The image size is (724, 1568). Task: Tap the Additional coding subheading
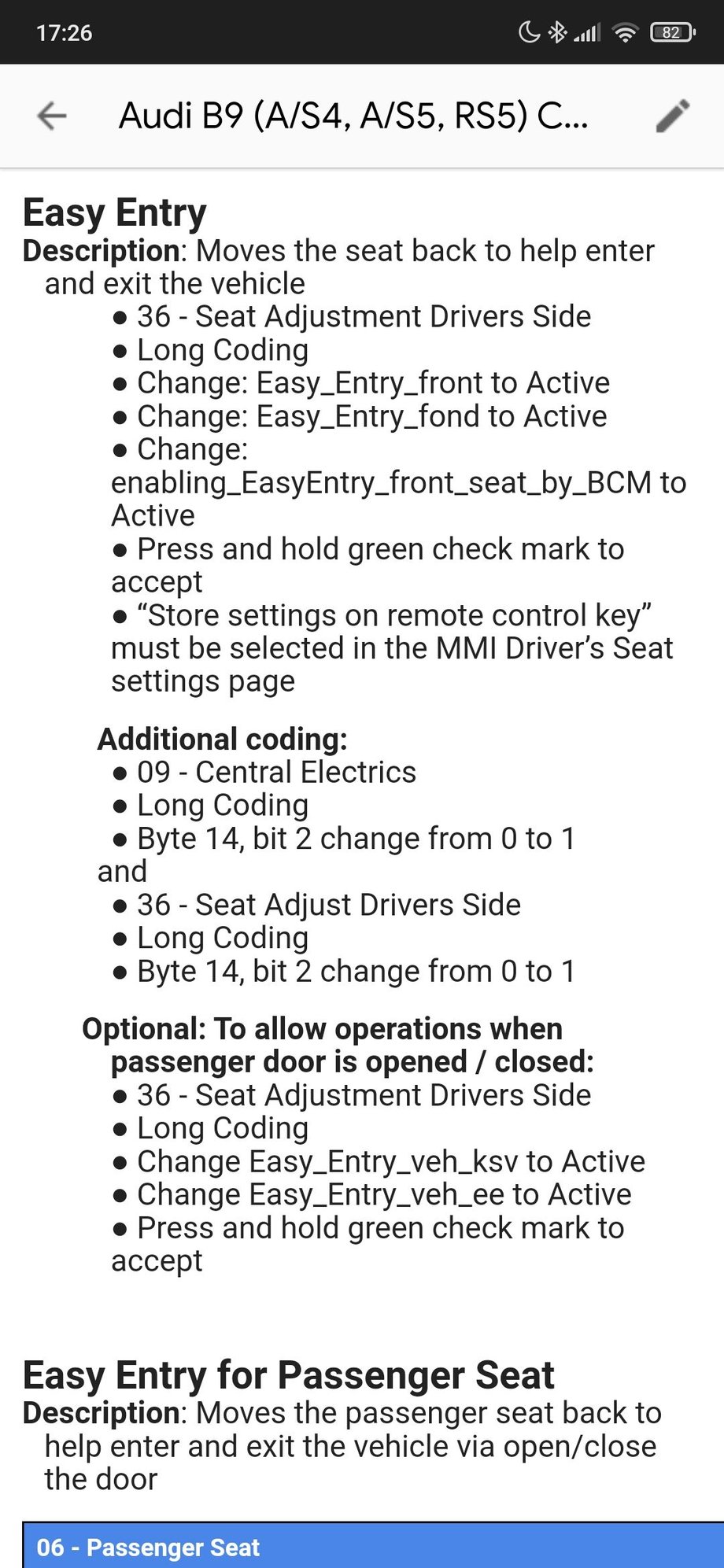click(220, 738)
